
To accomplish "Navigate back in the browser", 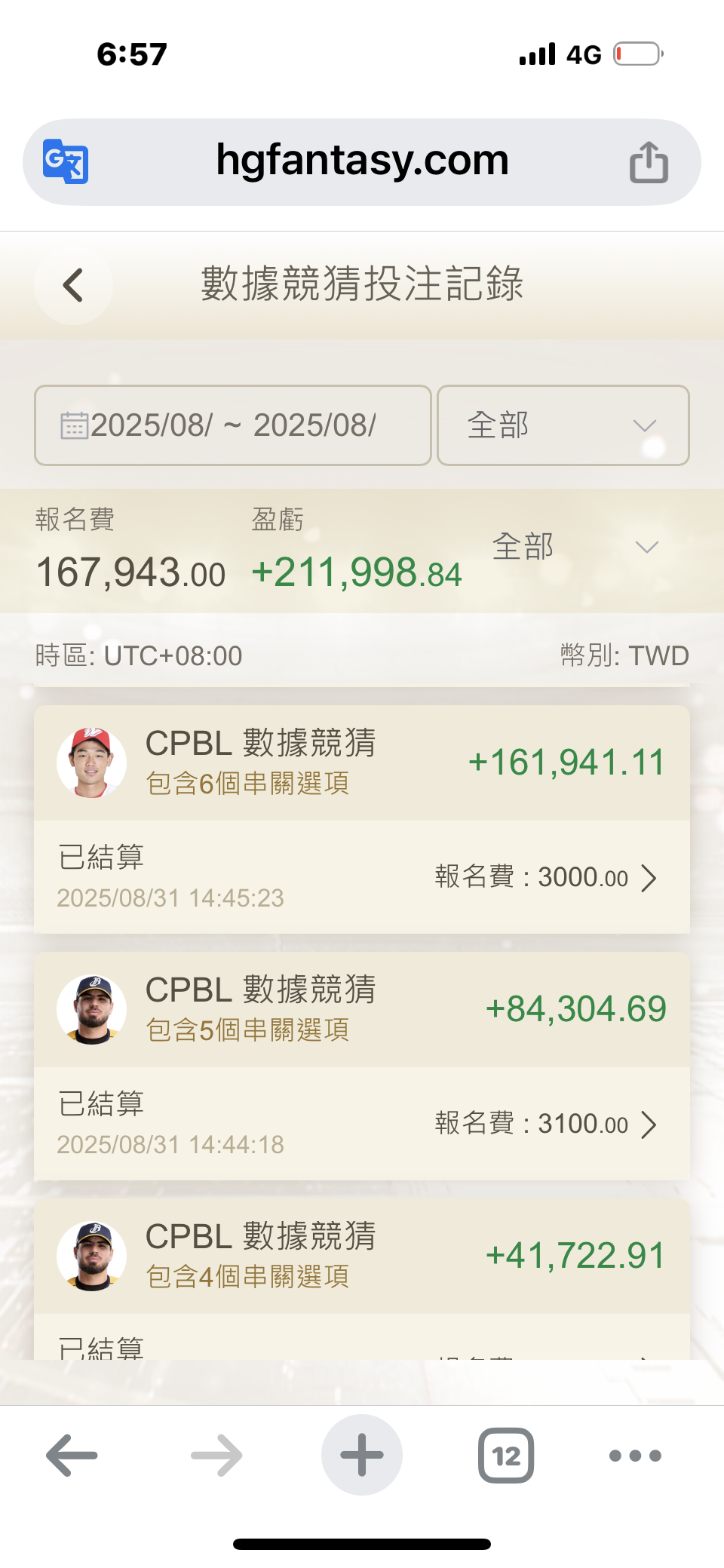I will point(72,1455).
